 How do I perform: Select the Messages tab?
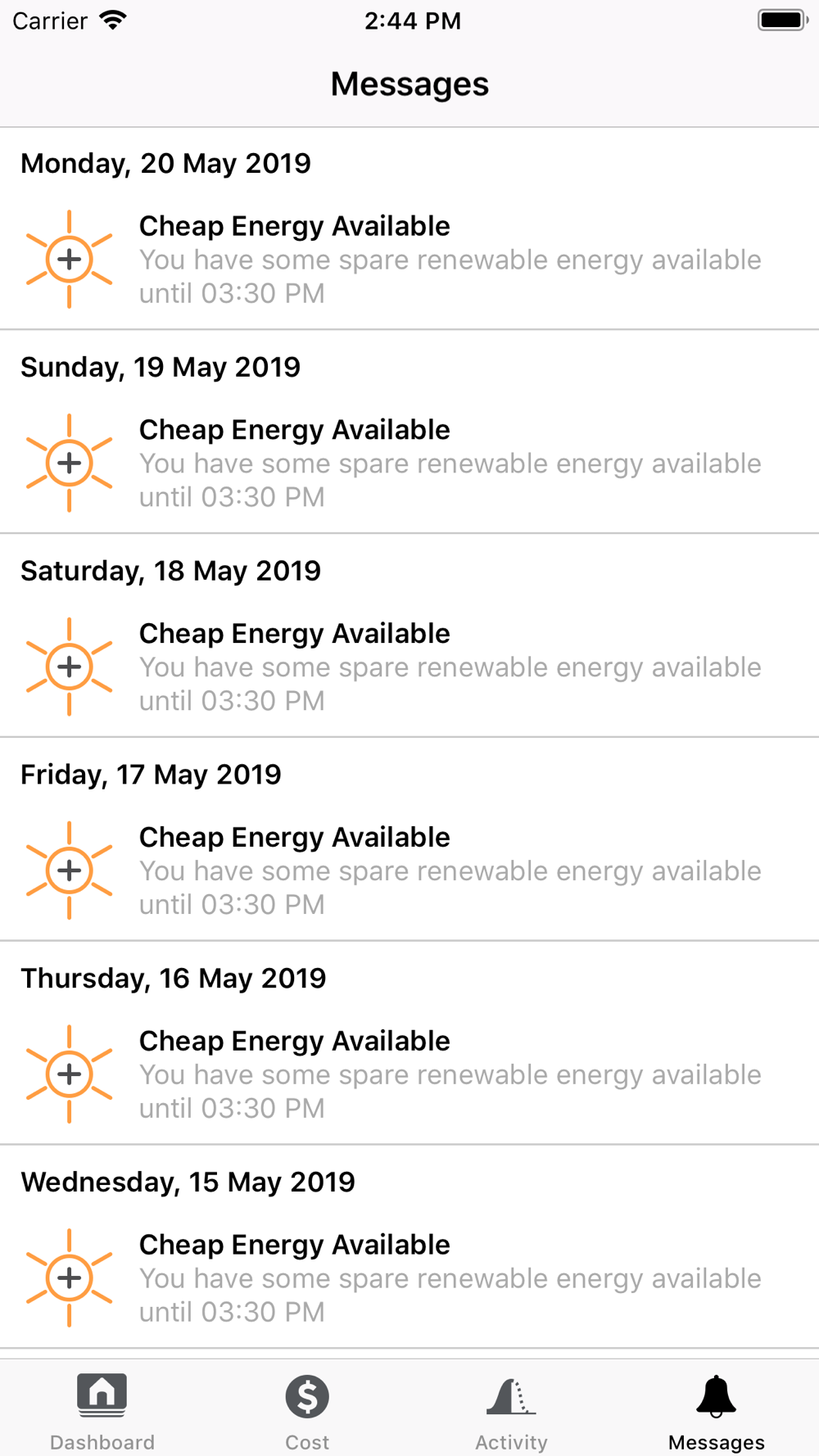pos(717,1410)
